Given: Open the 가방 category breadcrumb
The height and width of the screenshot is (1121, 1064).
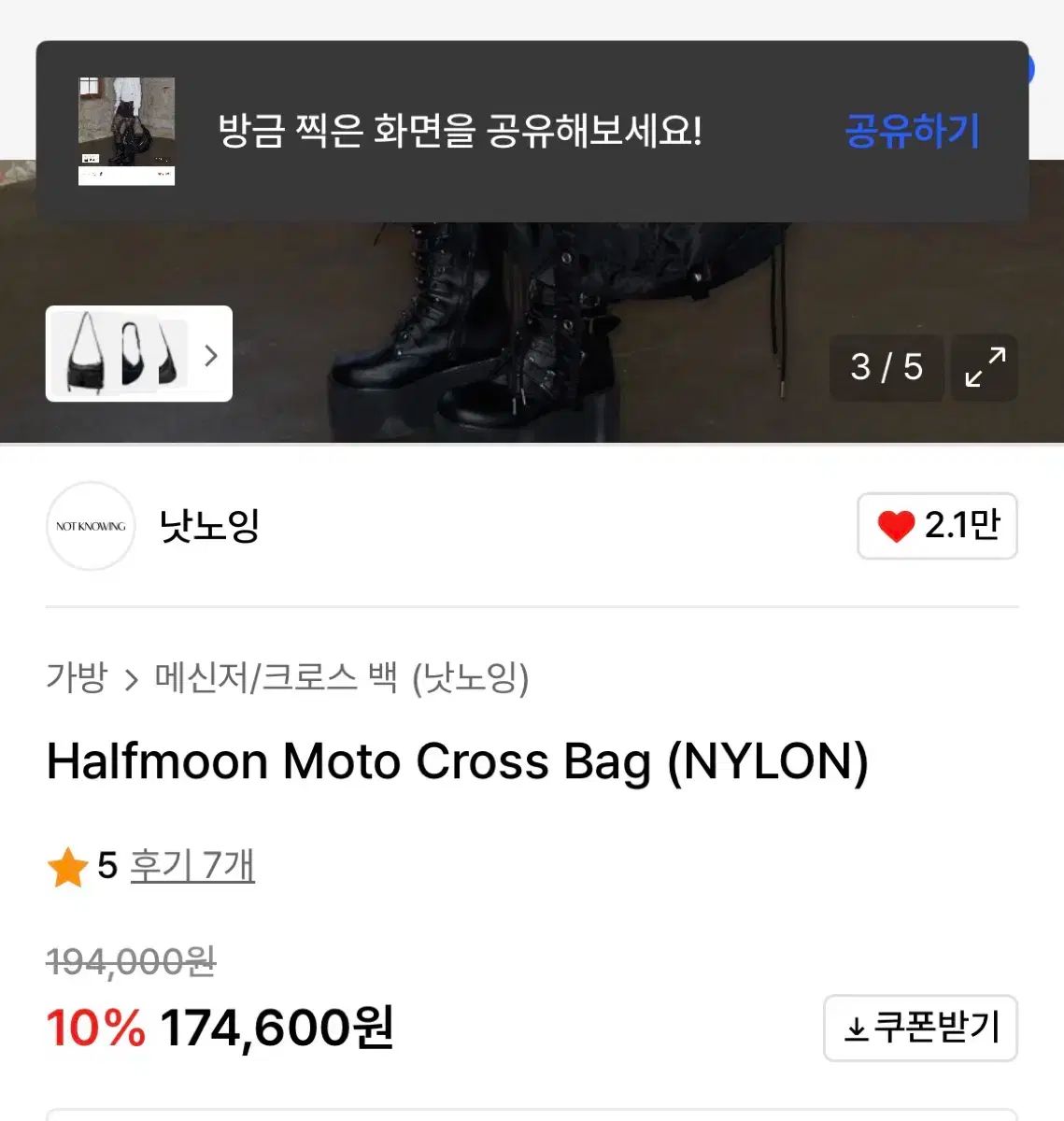Looking at the screenshot, I should (77, 677).
